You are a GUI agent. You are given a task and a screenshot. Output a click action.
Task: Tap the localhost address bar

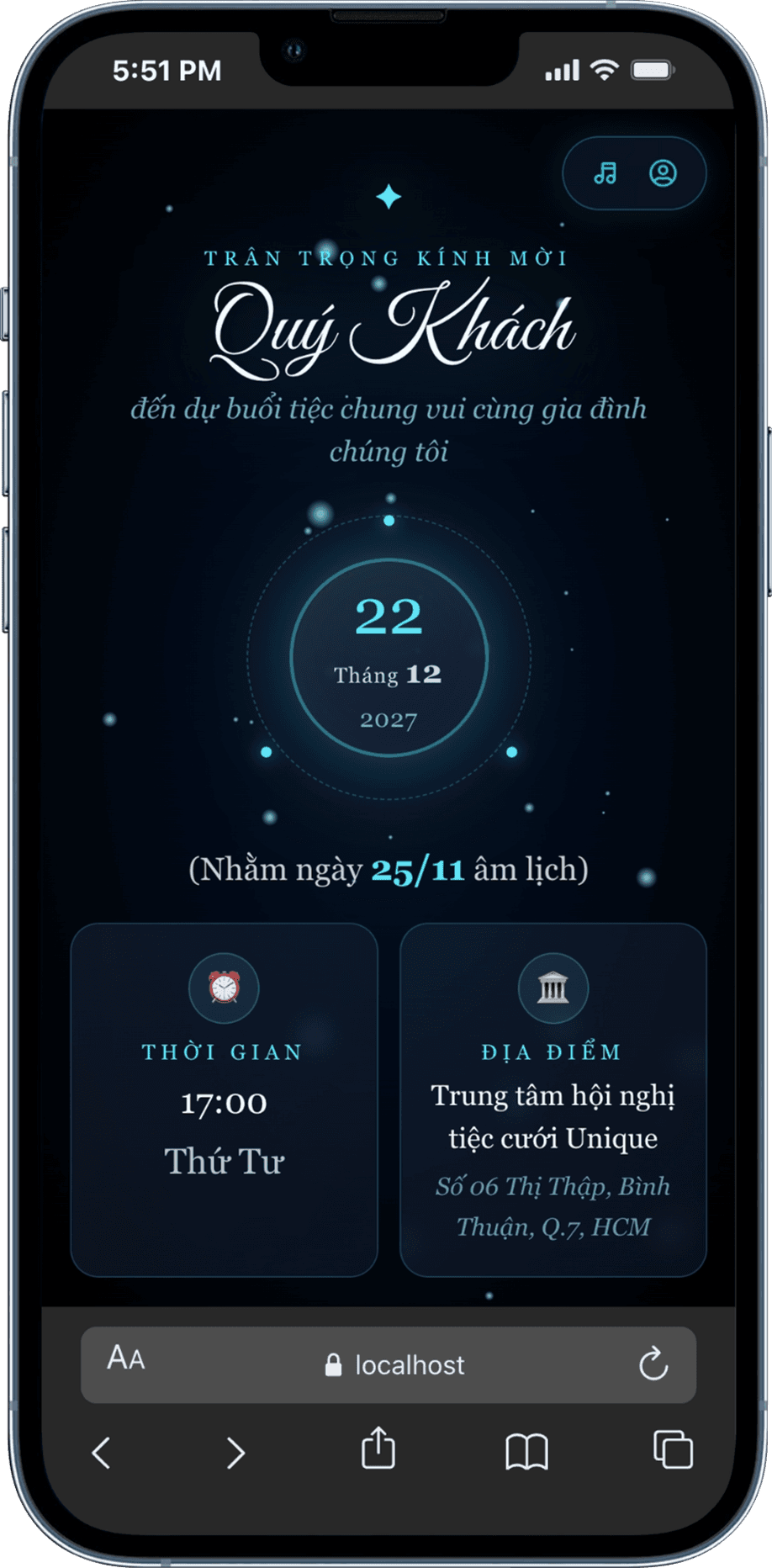click(x=395, y=1364)
